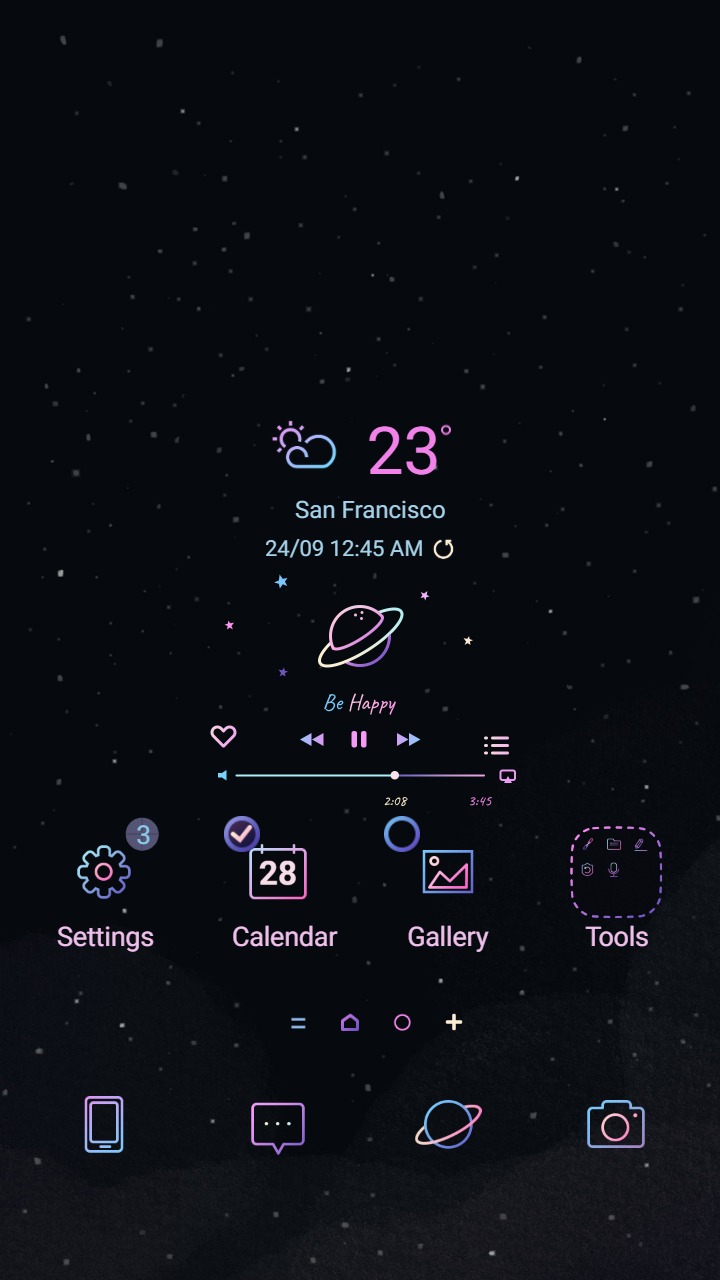
Task: Open the Settings gear icon
Action: coord(104,872)
